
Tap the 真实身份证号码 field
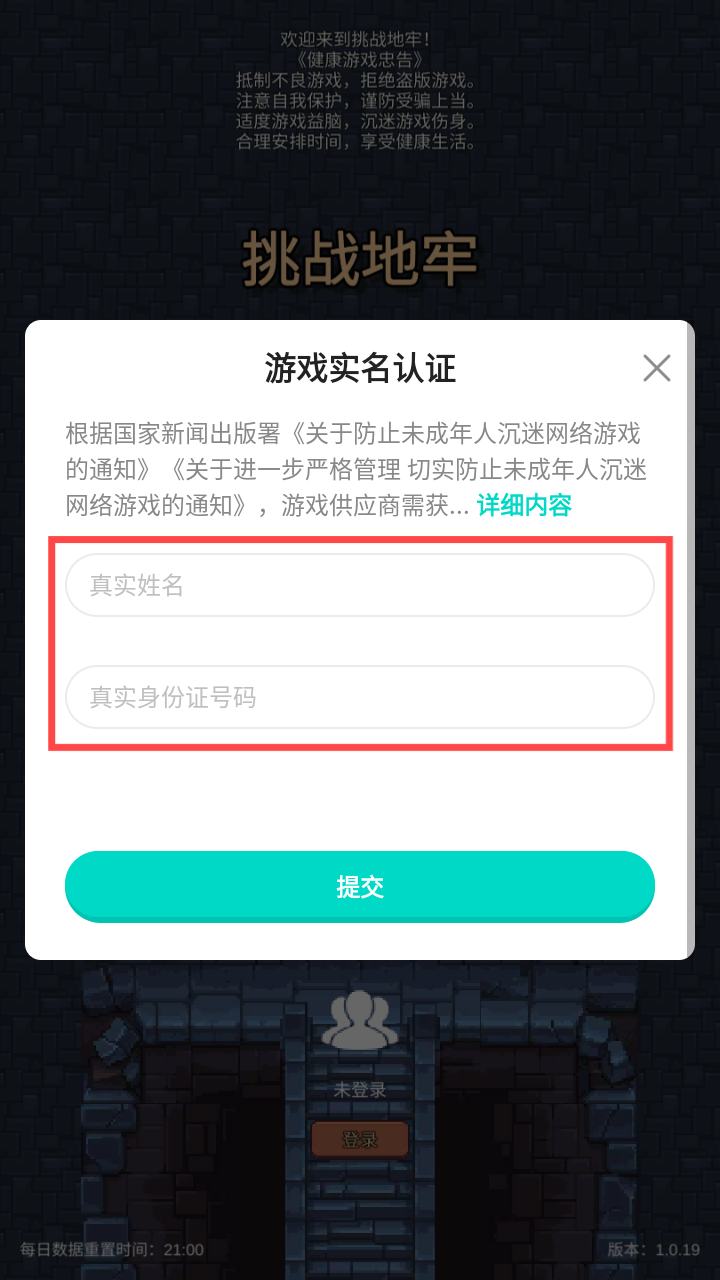(360, 697)
